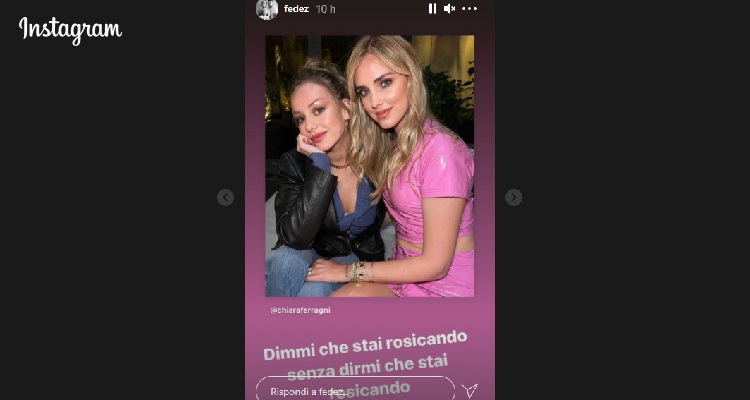
Task: Unmute the story audio
Action: (x=449, y=9)
